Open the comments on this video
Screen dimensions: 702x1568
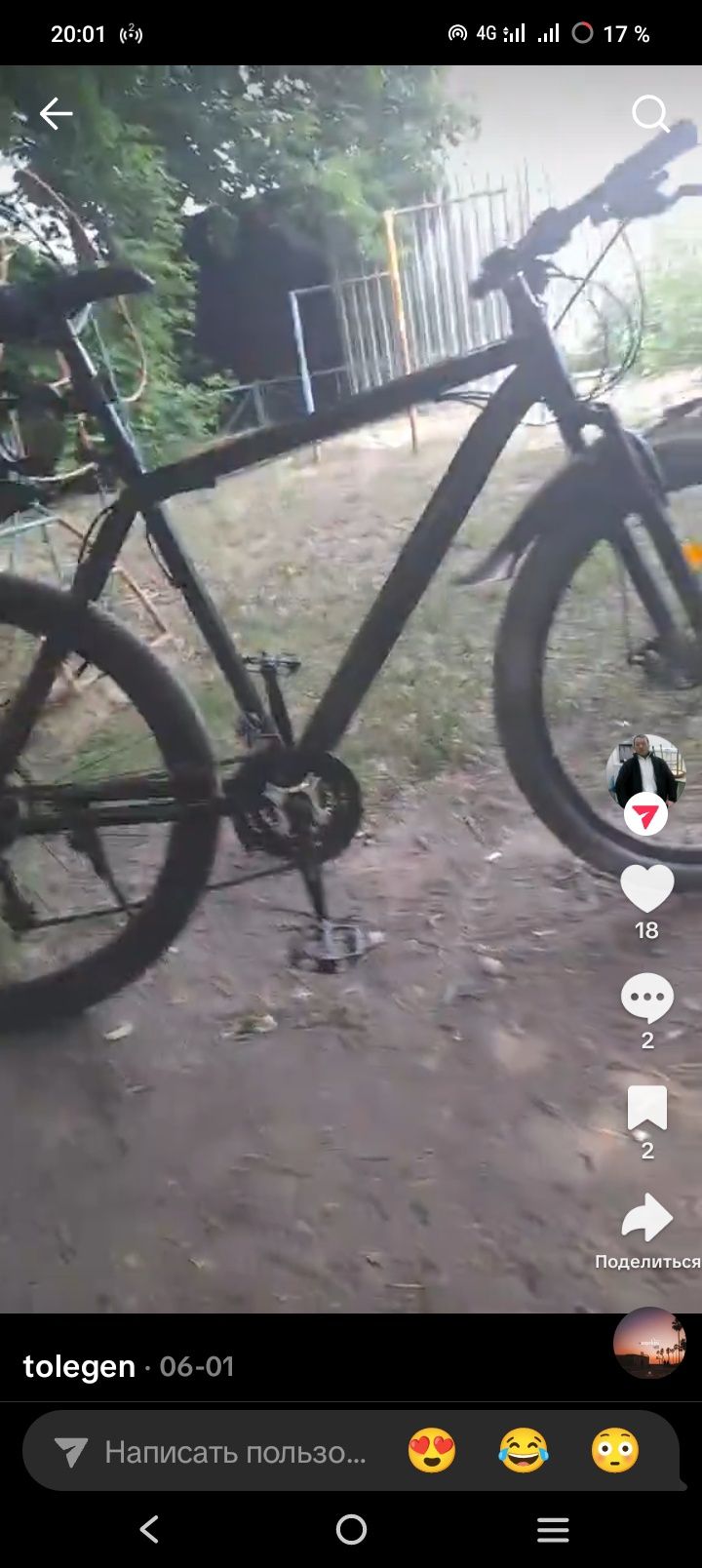tap(646, 999)
